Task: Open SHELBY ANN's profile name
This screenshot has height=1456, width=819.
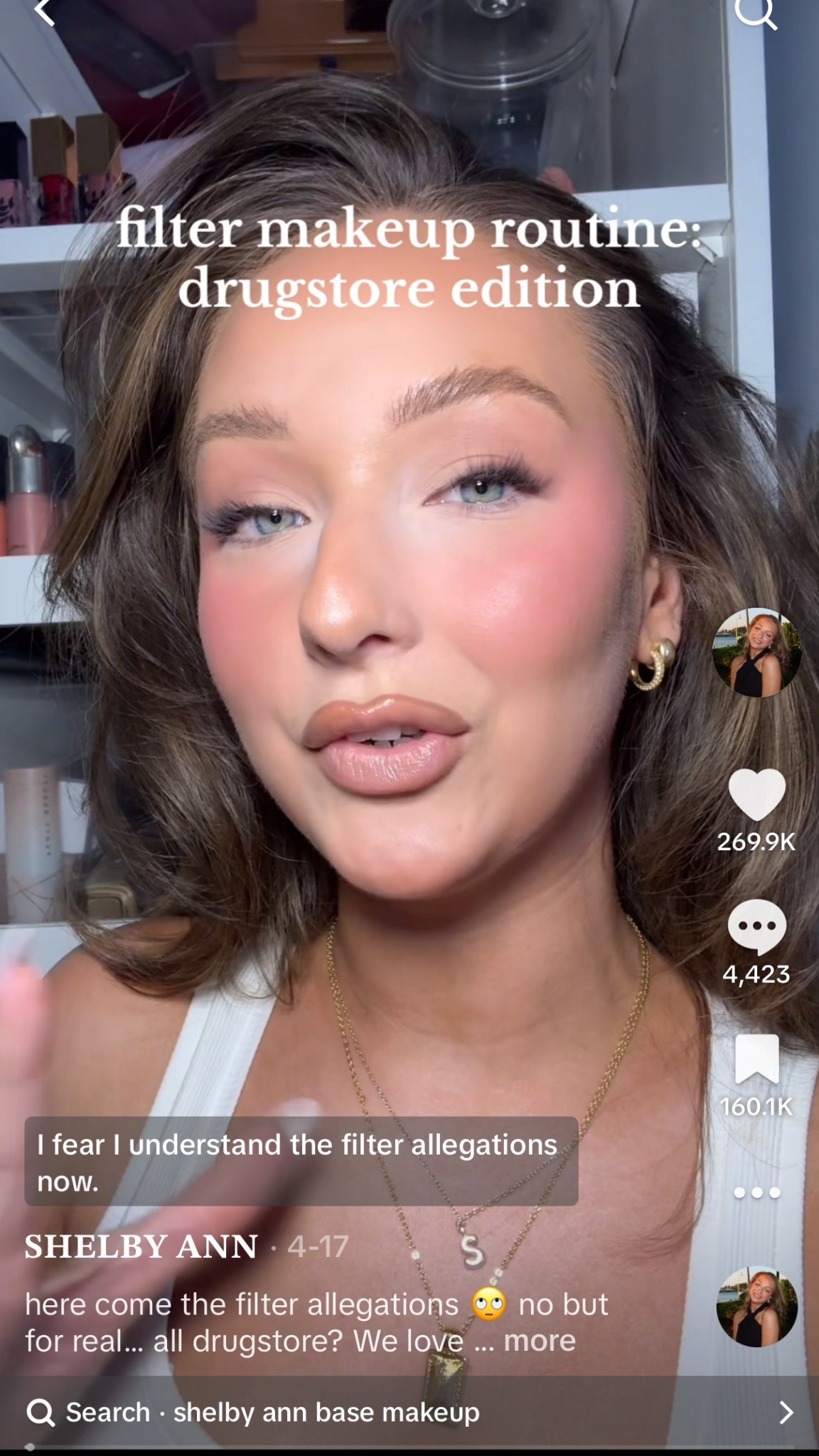Action: pos(141,1246)
